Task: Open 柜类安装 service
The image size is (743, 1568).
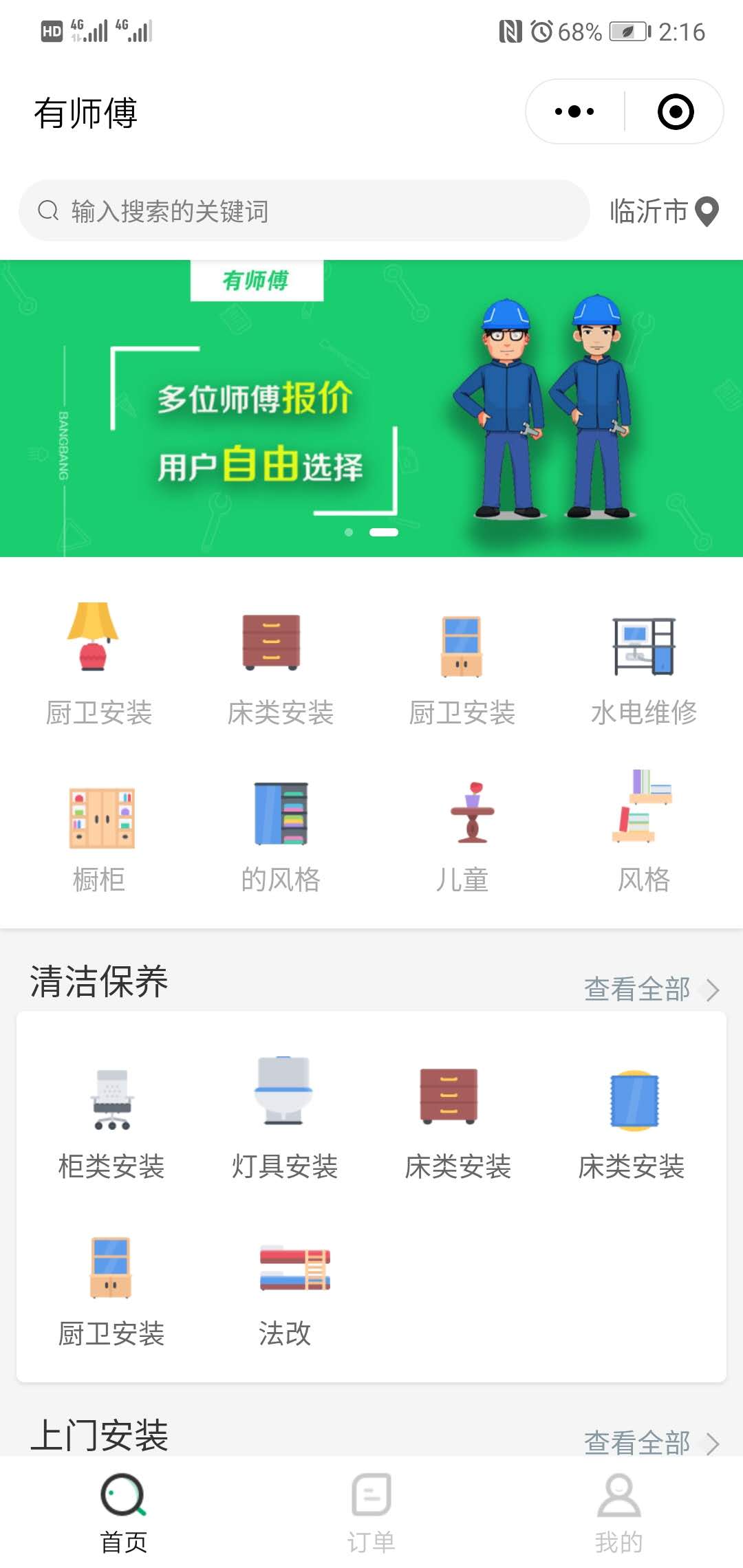Action: pos(111,1121)
